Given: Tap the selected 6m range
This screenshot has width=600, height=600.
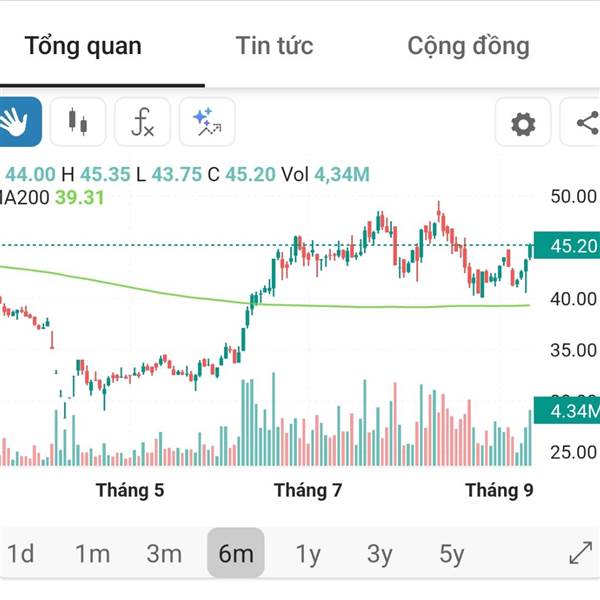Looking at the screenshot, I should [236, 553].
